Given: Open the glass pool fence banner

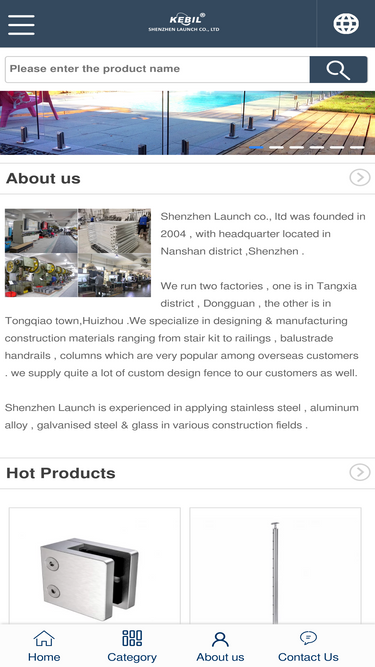Looking at the screenshot, I should [188, 123].
